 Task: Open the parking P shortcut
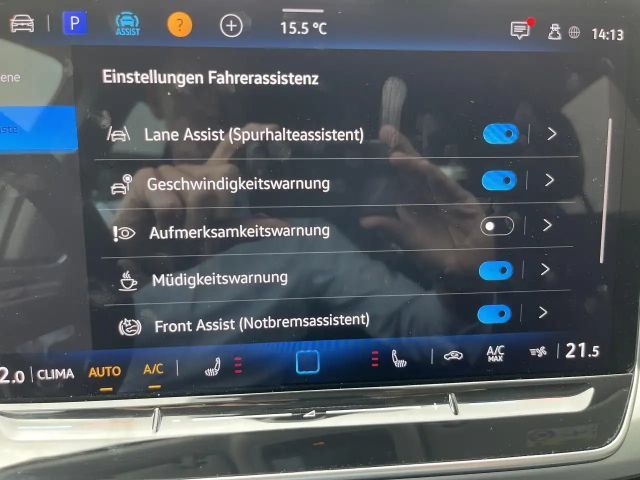[75, 24]
